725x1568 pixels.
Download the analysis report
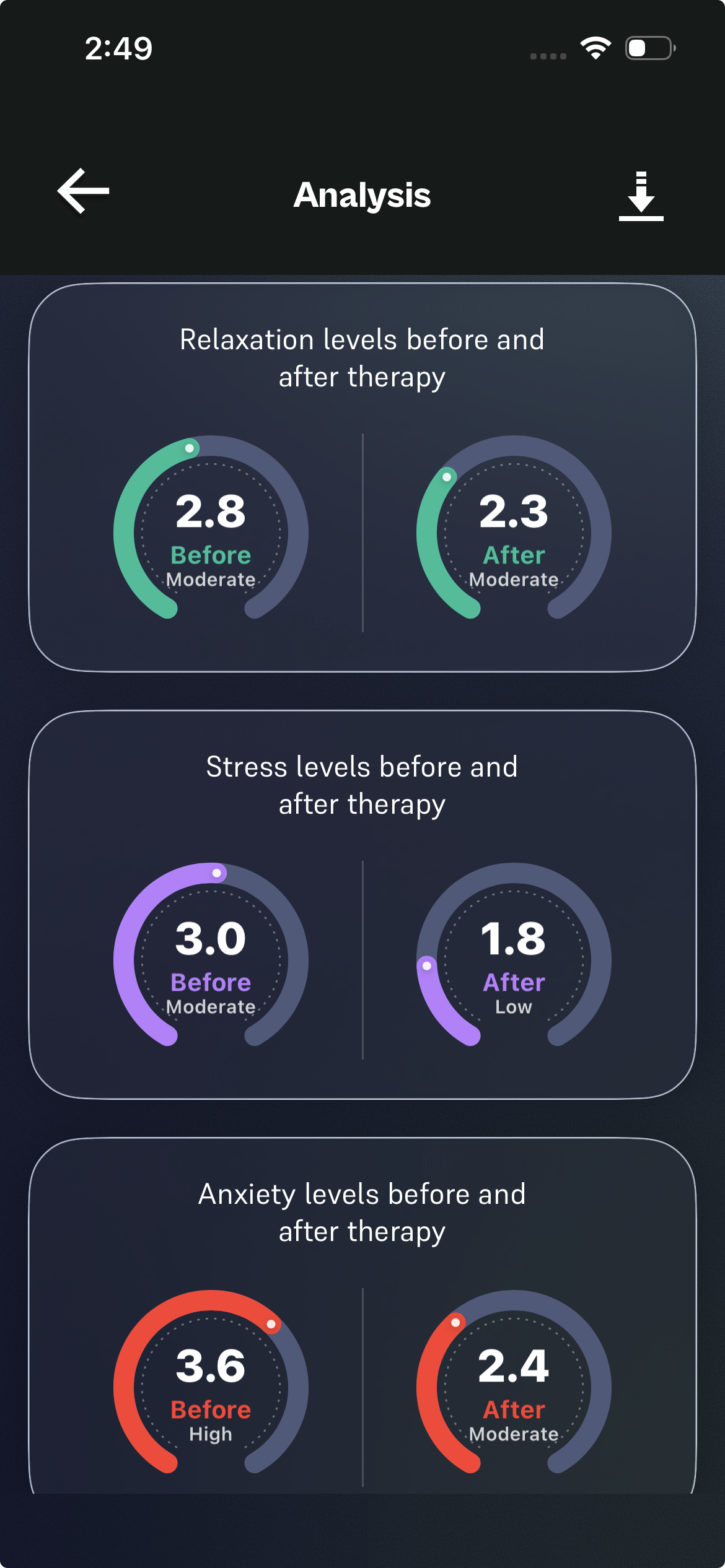[641, 196]
